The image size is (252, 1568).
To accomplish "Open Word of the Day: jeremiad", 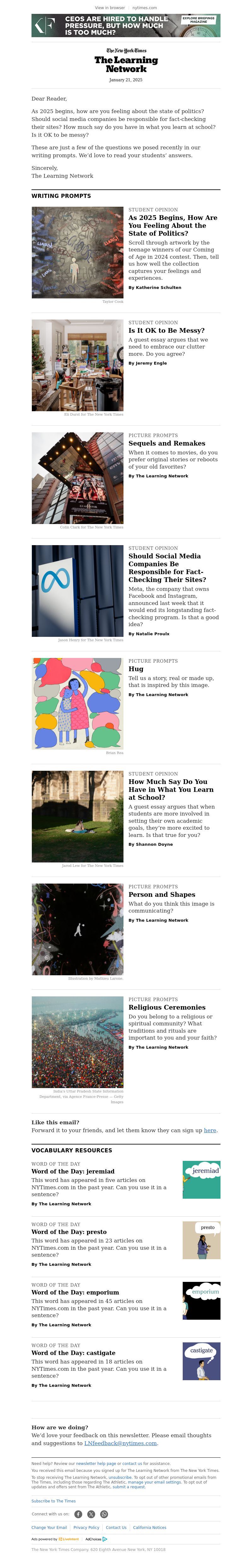I will tap(72, 1171).
